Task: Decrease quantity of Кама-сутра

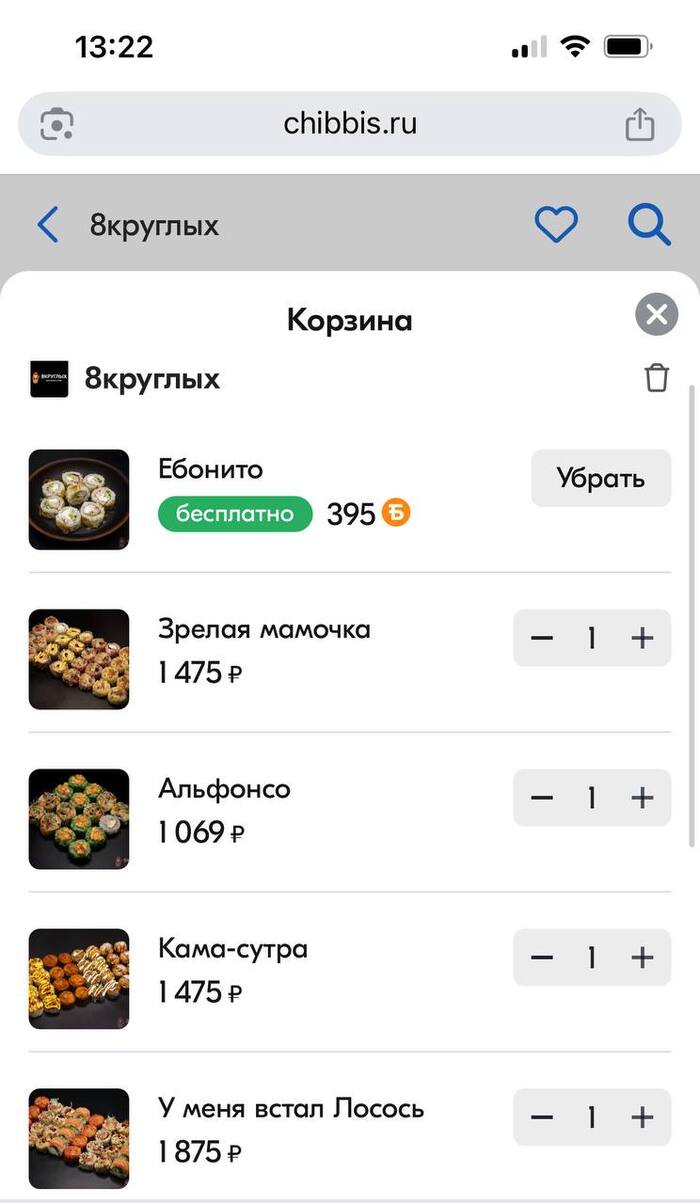Action: pyautogui.click(x=542, y=958)
